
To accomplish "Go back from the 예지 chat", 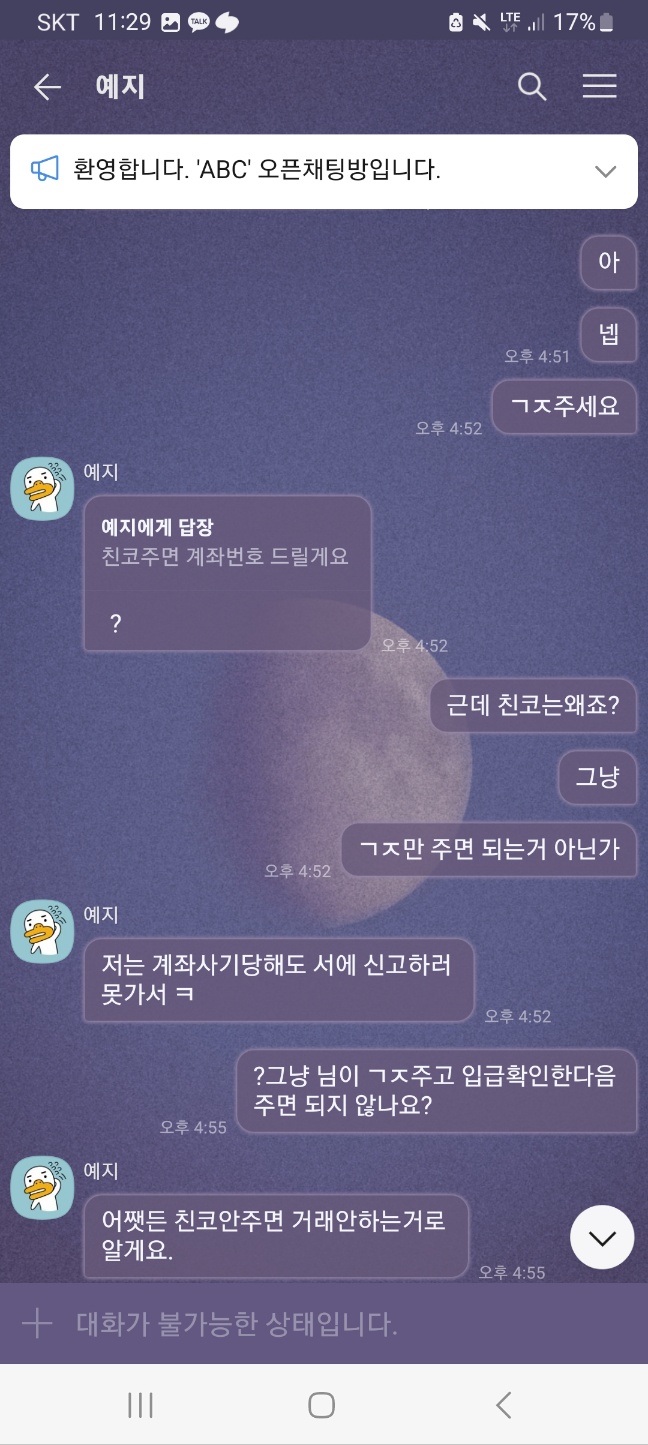I will pos(47,87).
